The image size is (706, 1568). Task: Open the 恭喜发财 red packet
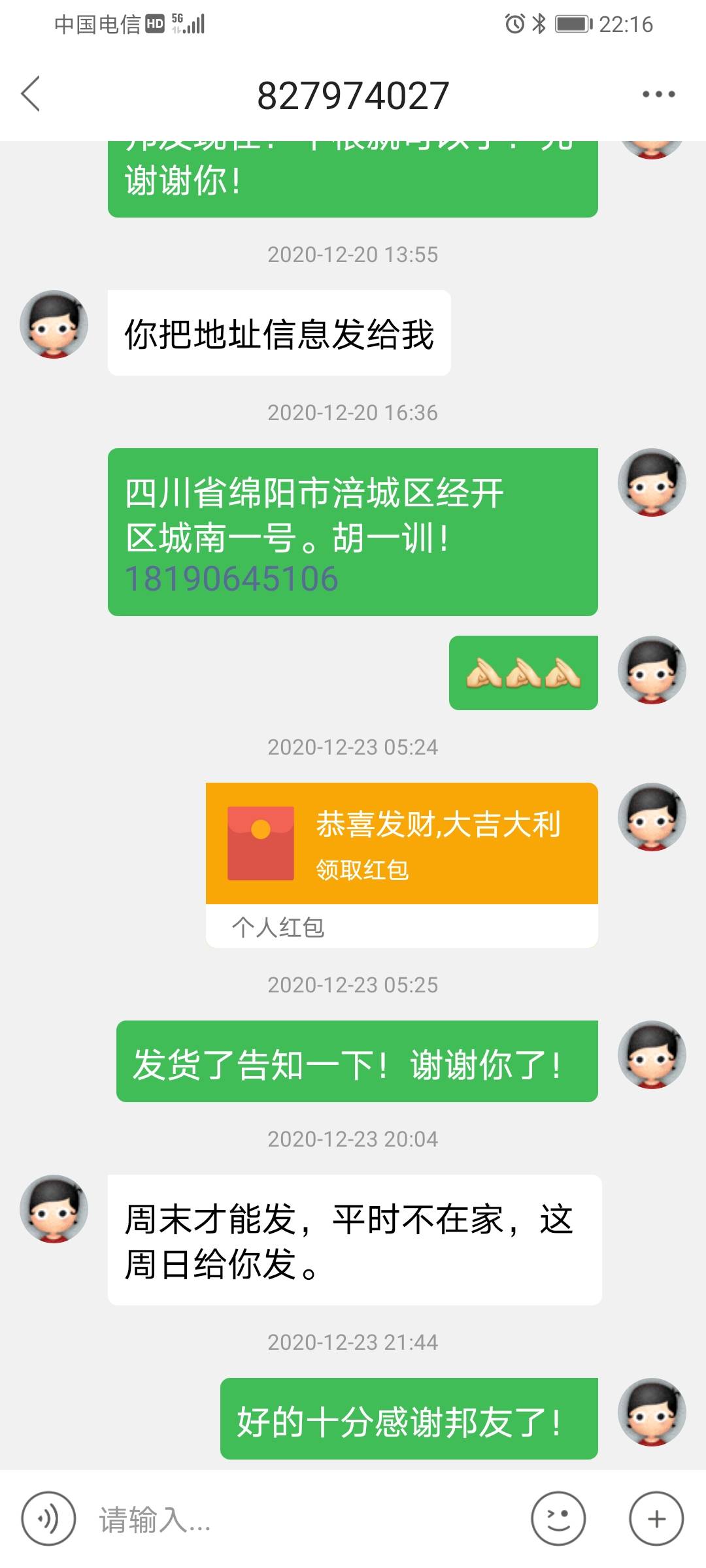(401, 844)
